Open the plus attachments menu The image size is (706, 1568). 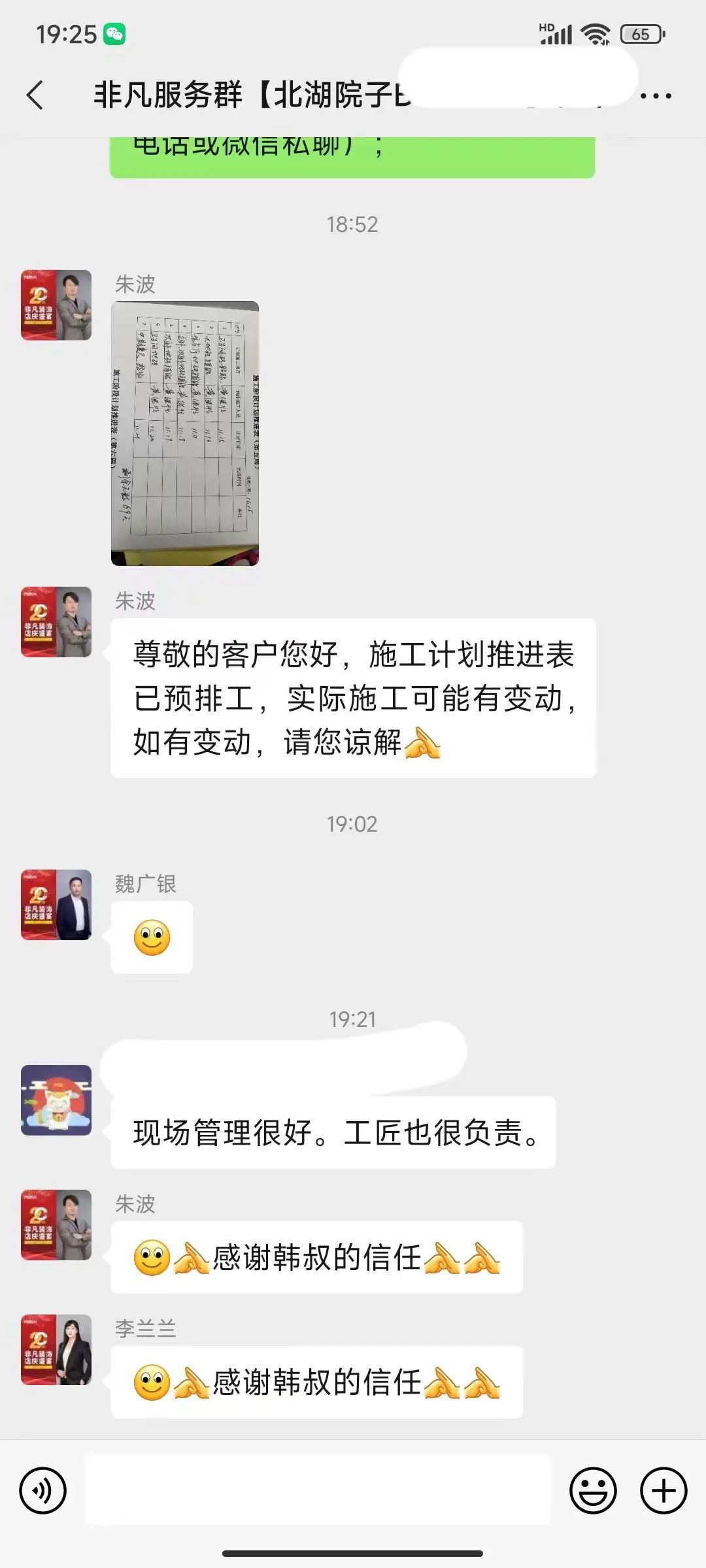pos(664,1491)
